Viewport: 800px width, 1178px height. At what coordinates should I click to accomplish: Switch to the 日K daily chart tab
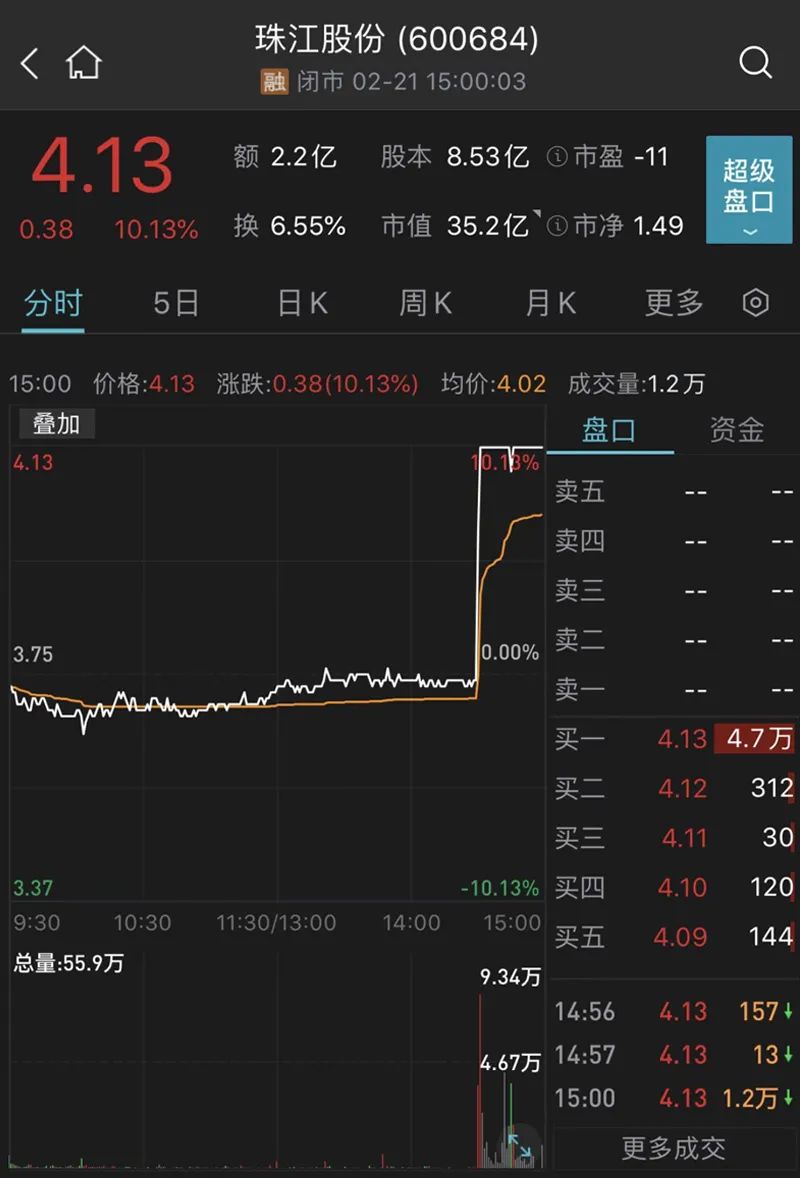pyautogui.click(x=300, y=302)
